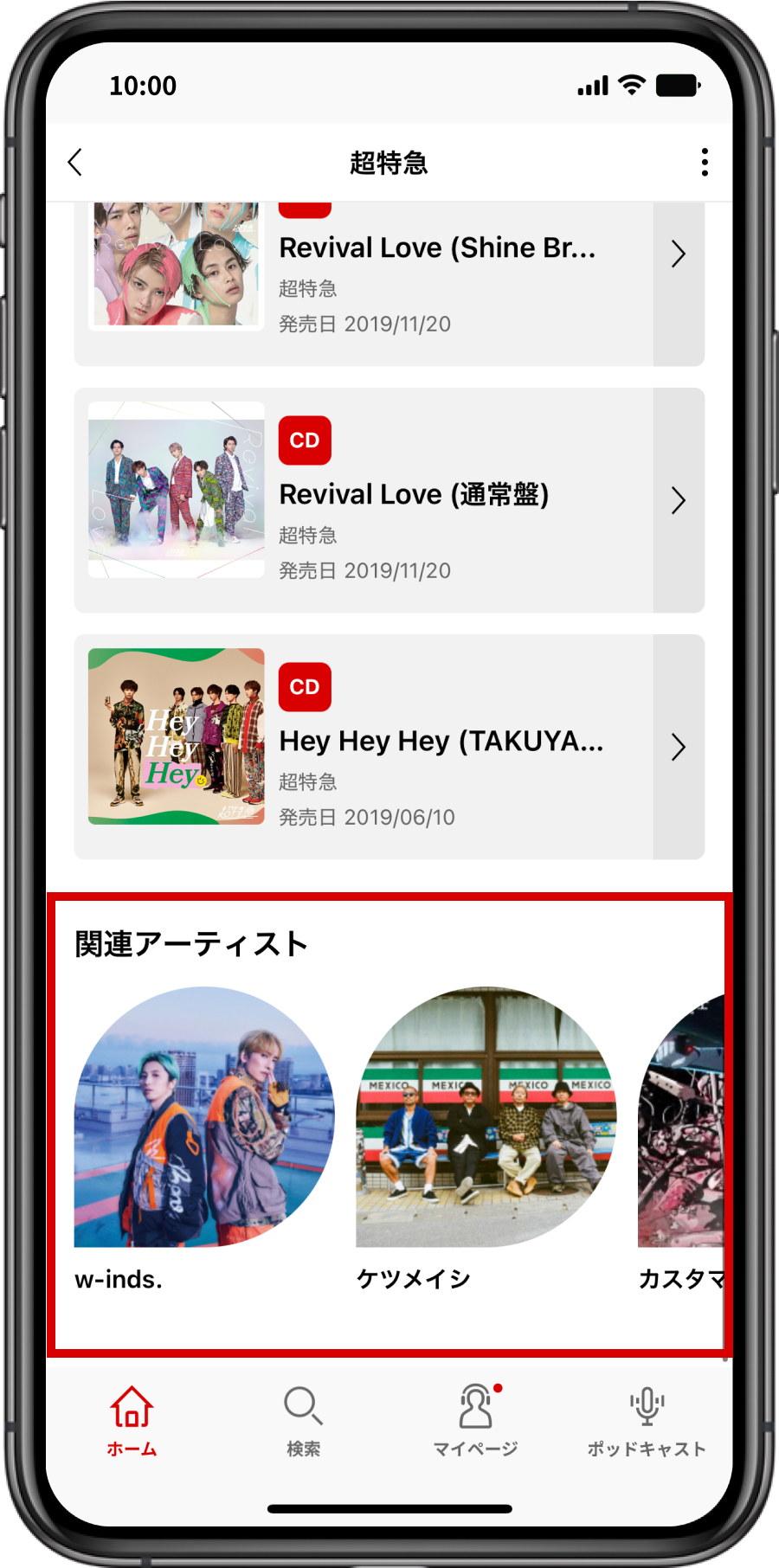The width and height of the screenshot is (779, 1568).
Task: Open the three-dot overflow menu
Action: pyautogui.click(x=705, y=162)
